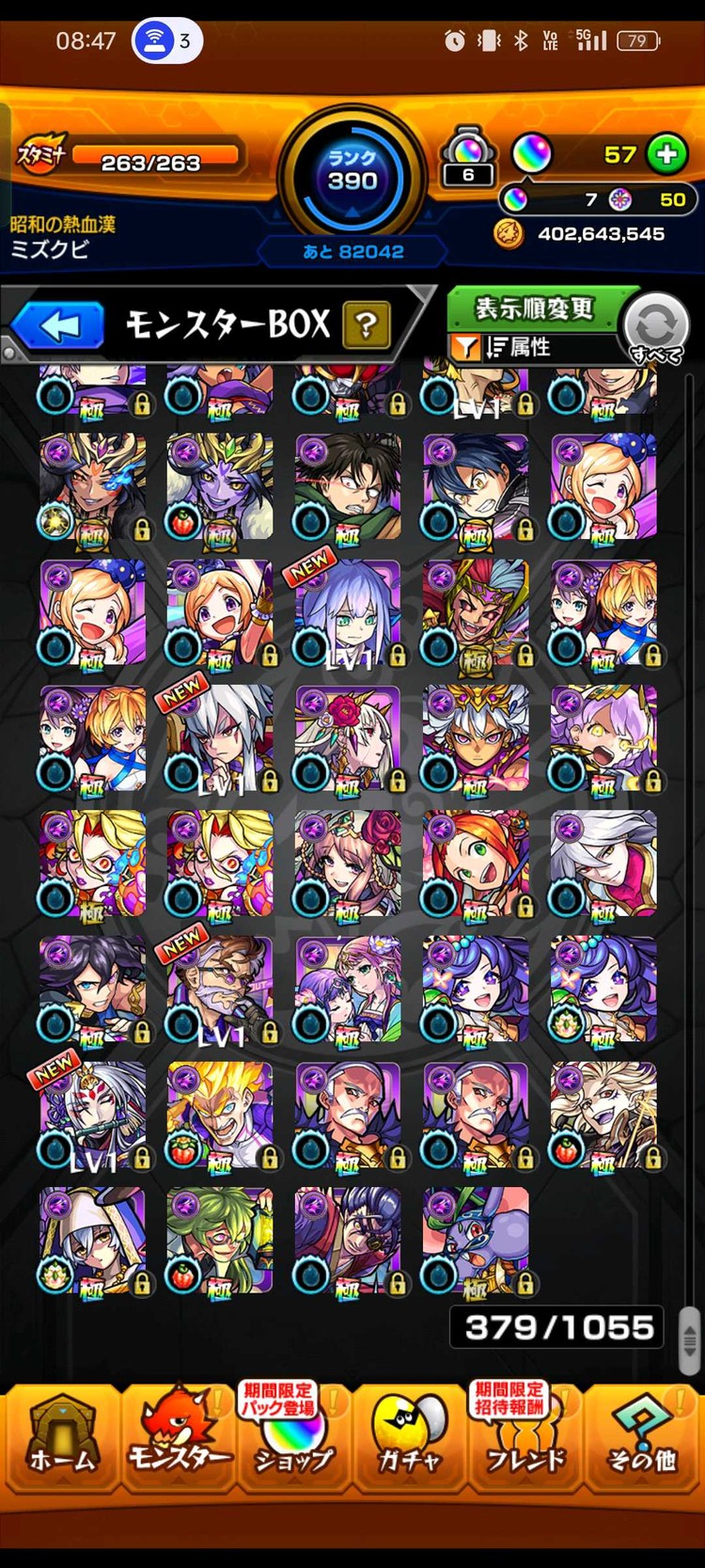Select the dark-haired boy in green cloak
This screenshot has height=1568, width=705.
(348, 486)
